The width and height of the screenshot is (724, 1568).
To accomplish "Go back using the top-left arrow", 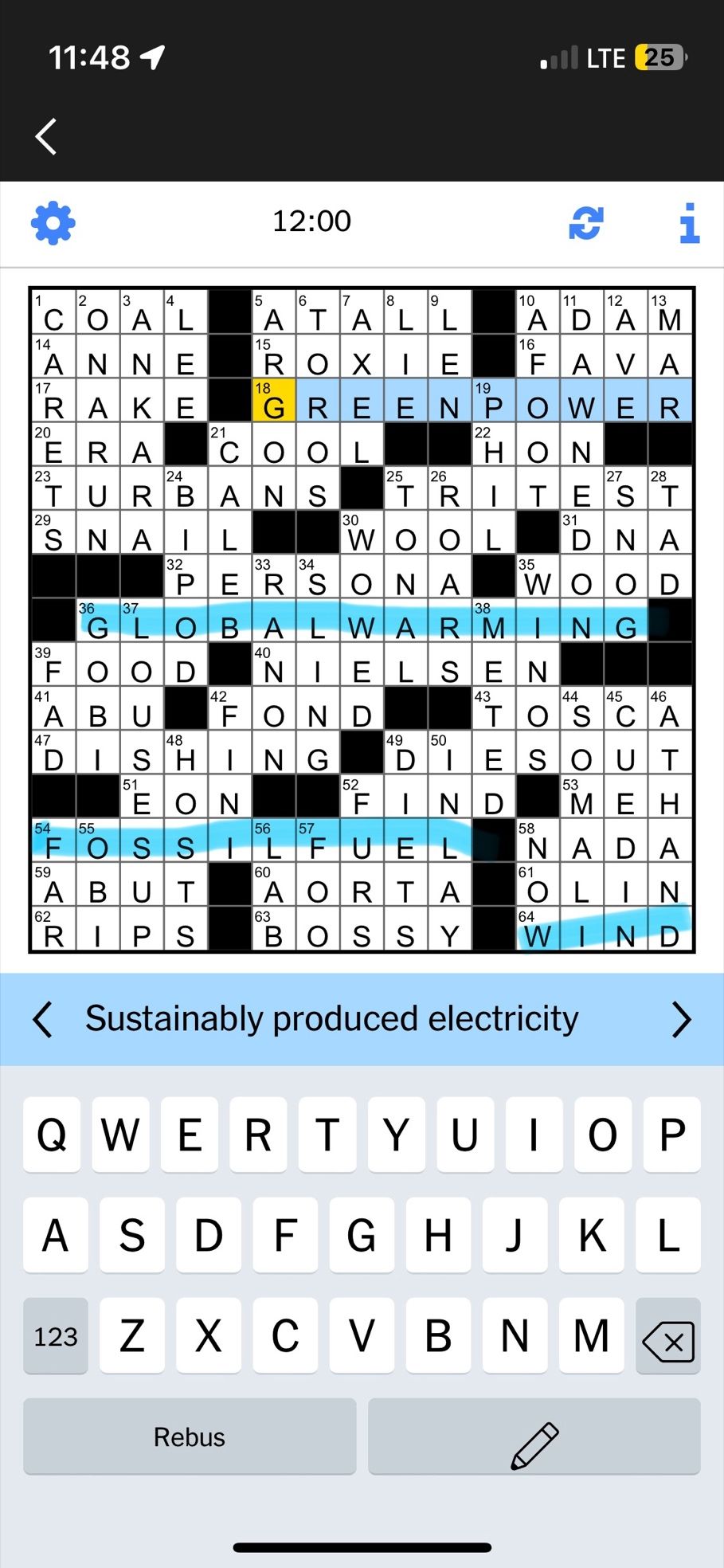I will coord(46,136).
